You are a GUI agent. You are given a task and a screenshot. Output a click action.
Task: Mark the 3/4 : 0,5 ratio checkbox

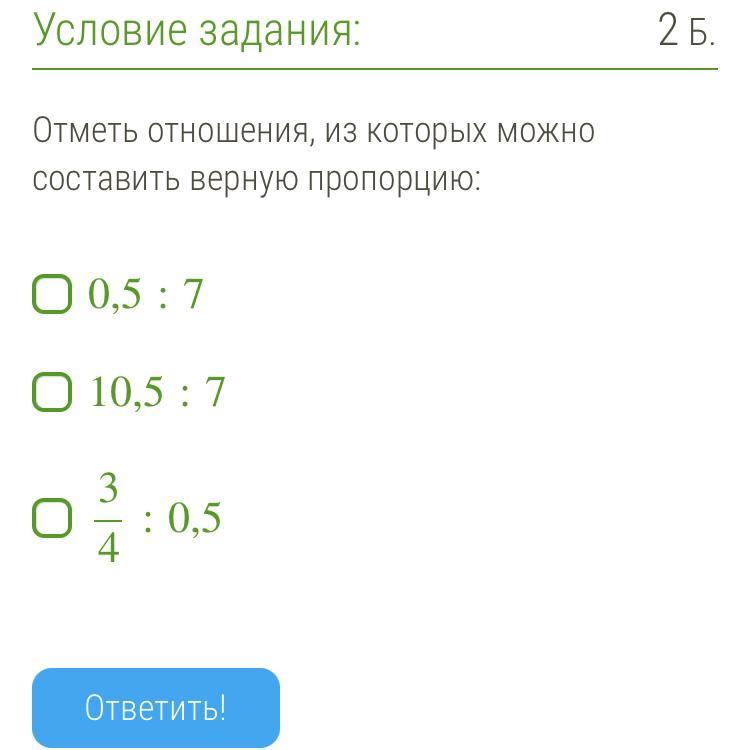coord(53,519)
